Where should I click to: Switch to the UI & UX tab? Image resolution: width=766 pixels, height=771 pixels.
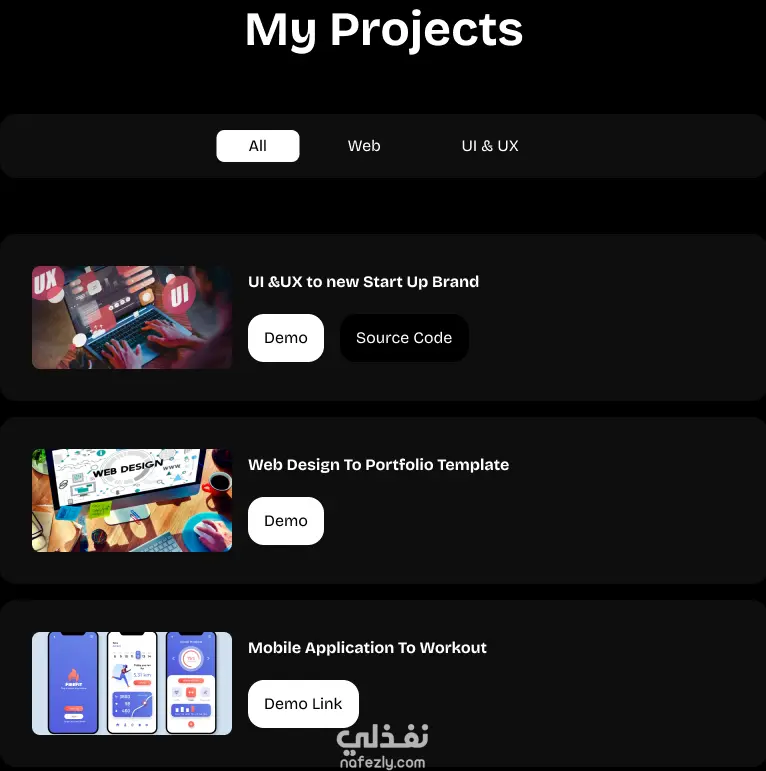tap(490, 146)
